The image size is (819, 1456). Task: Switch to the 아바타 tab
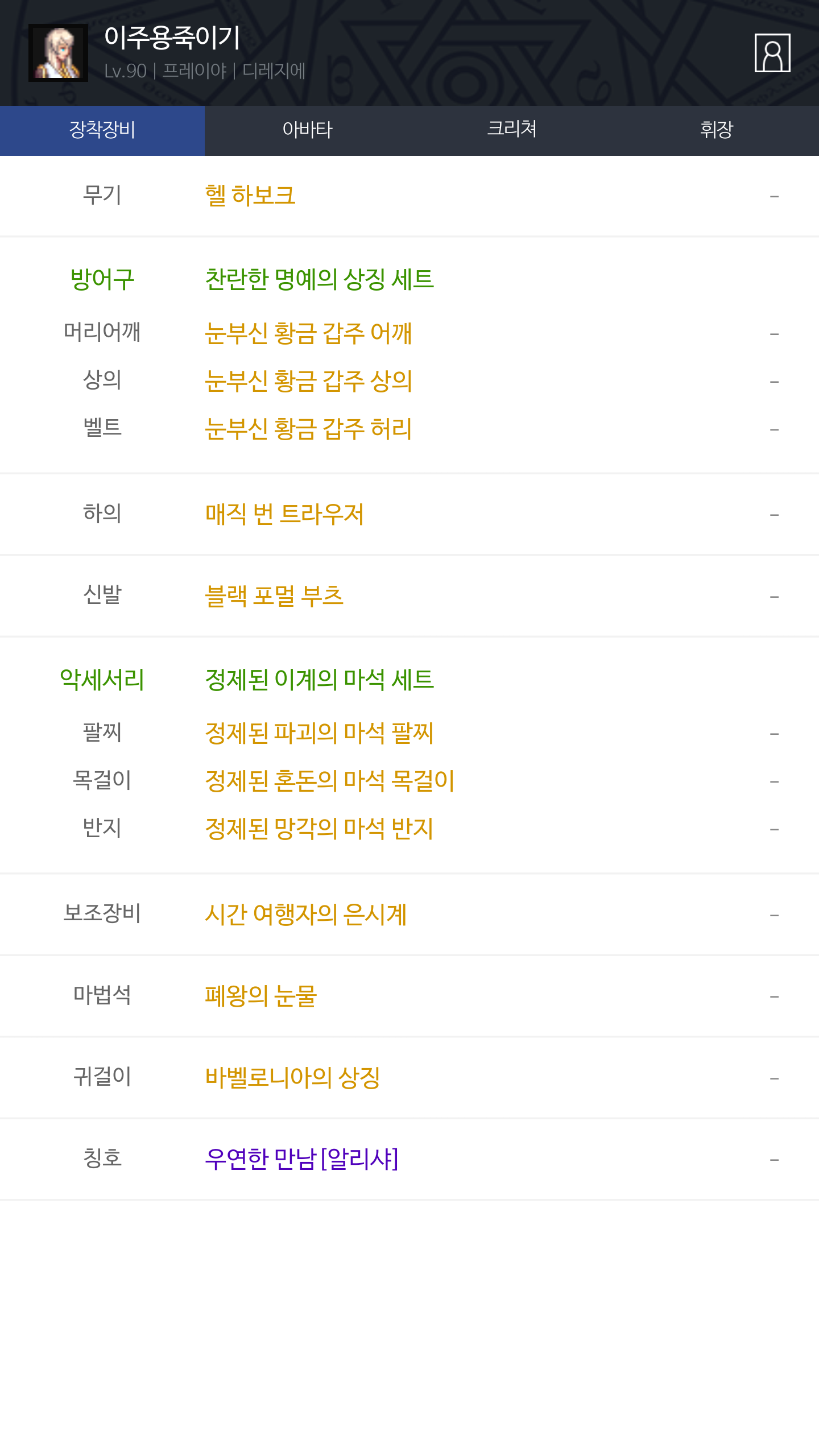coord(307,130)
